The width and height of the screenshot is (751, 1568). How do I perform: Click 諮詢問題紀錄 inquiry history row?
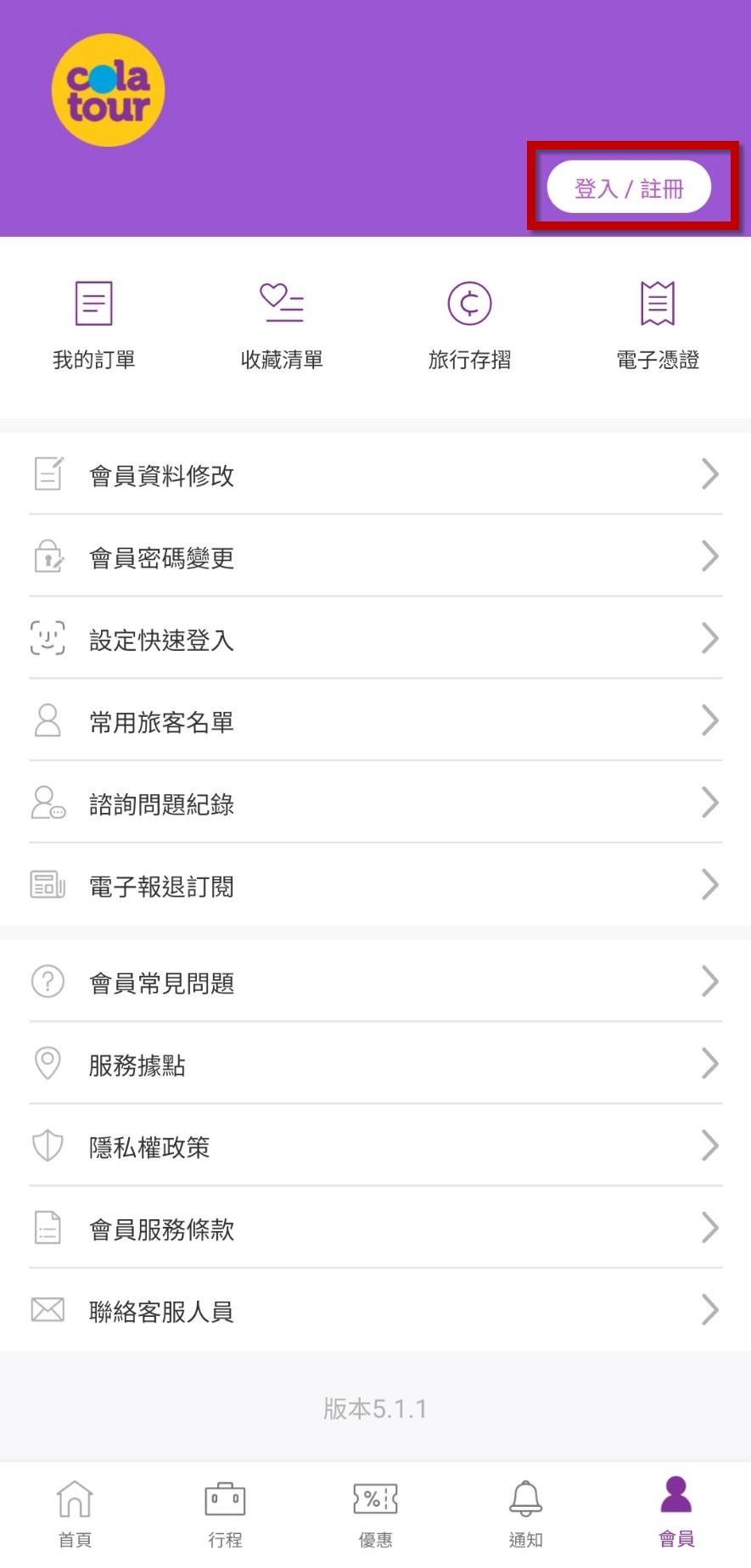click(375, 803)
